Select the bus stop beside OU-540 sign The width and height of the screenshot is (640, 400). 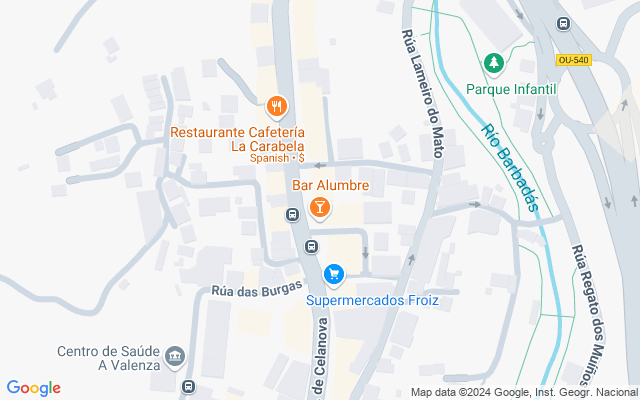563,23
